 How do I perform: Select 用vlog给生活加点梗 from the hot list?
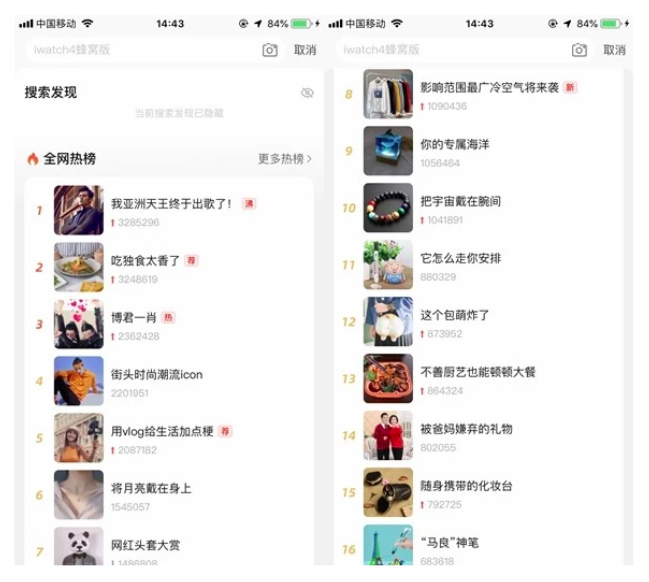point(162,432)
